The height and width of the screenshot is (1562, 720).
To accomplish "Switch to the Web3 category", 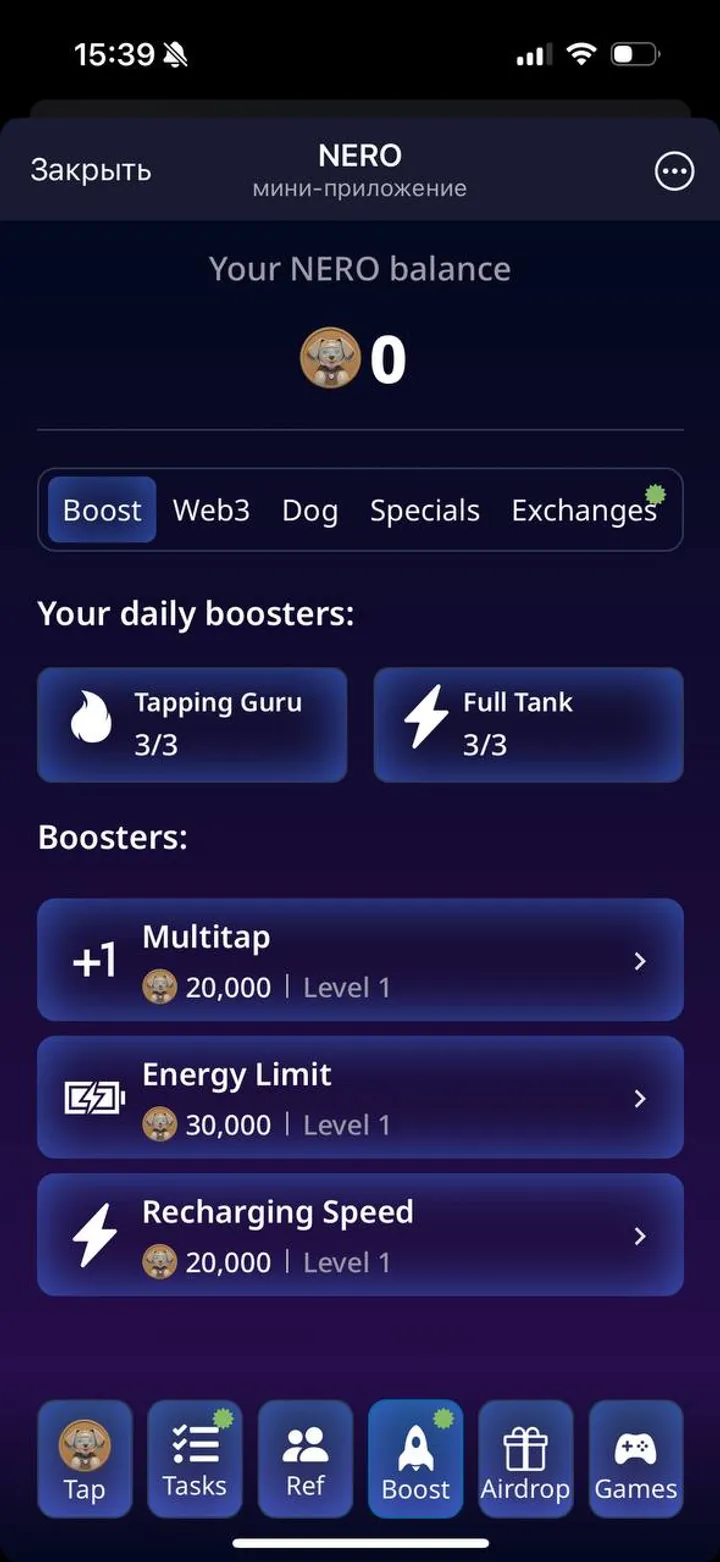I will coord(211,510).
